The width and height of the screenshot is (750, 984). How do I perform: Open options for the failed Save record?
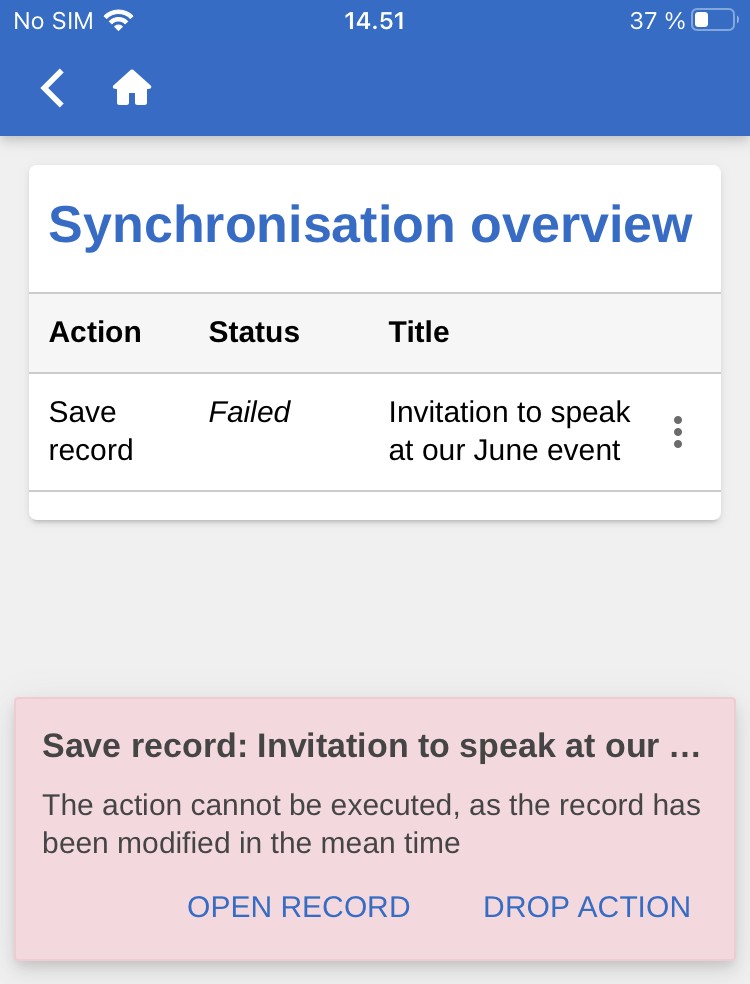point(677,432)
